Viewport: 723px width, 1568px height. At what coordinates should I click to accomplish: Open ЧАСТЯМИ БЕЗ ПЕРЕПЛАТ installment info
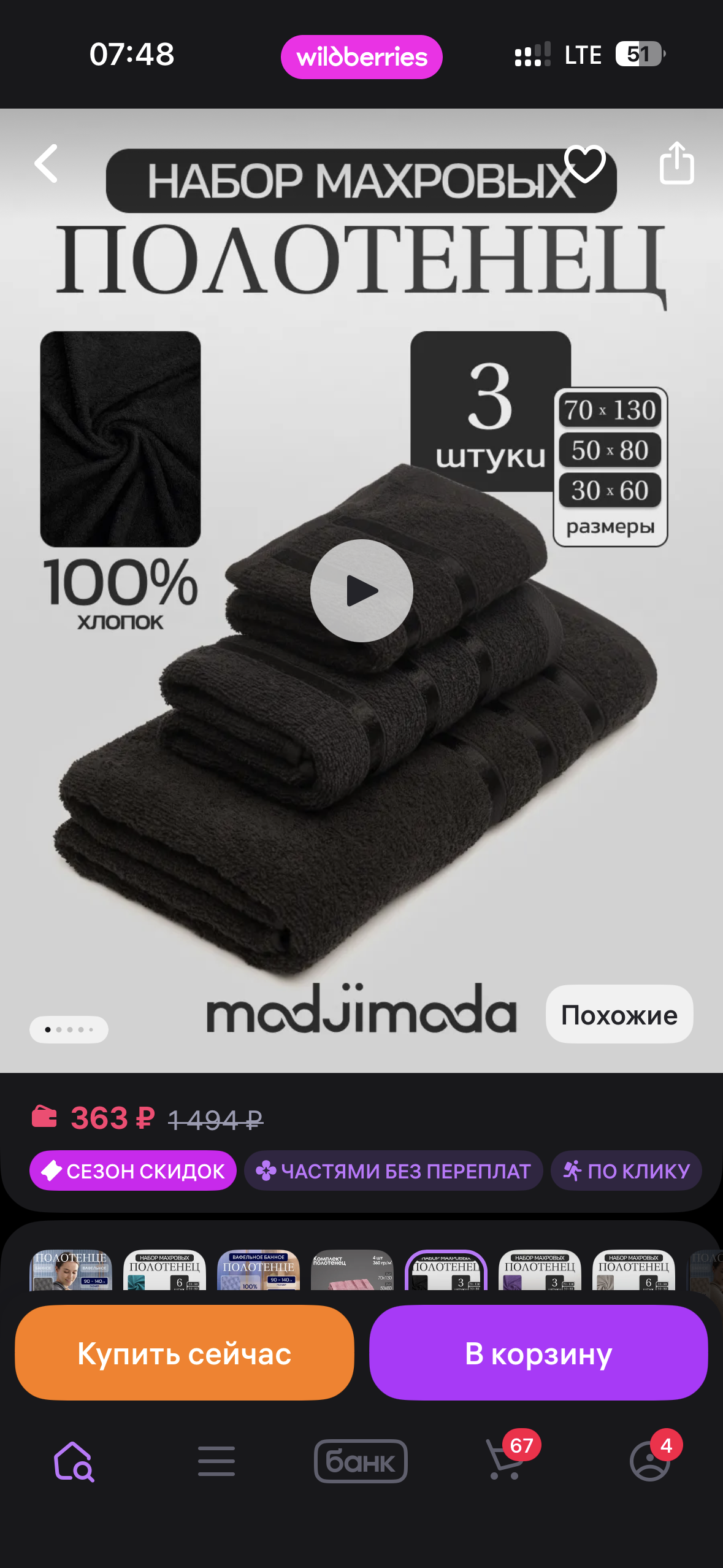point(394,1170)
